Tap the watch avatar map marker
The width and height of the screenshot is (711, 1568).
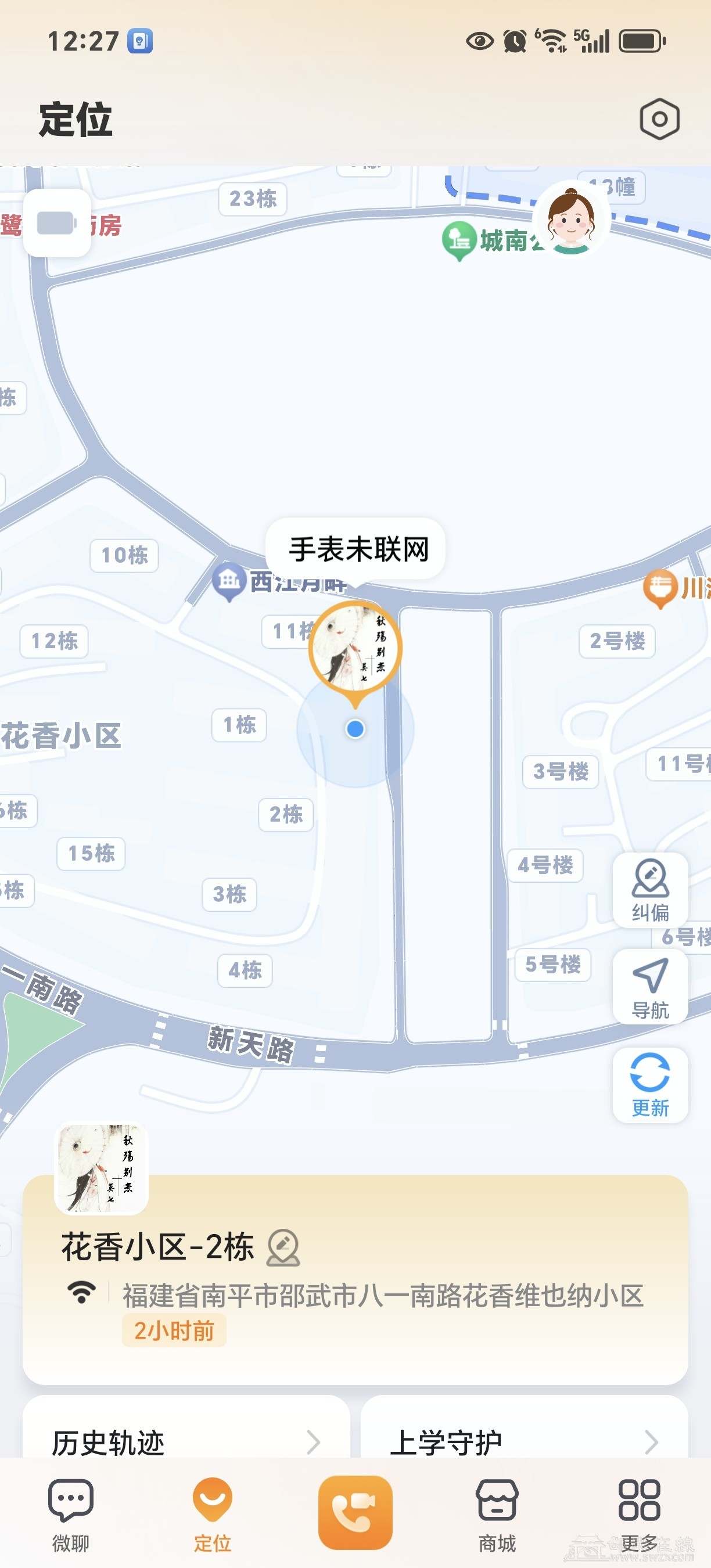click(x=355, y=647)
